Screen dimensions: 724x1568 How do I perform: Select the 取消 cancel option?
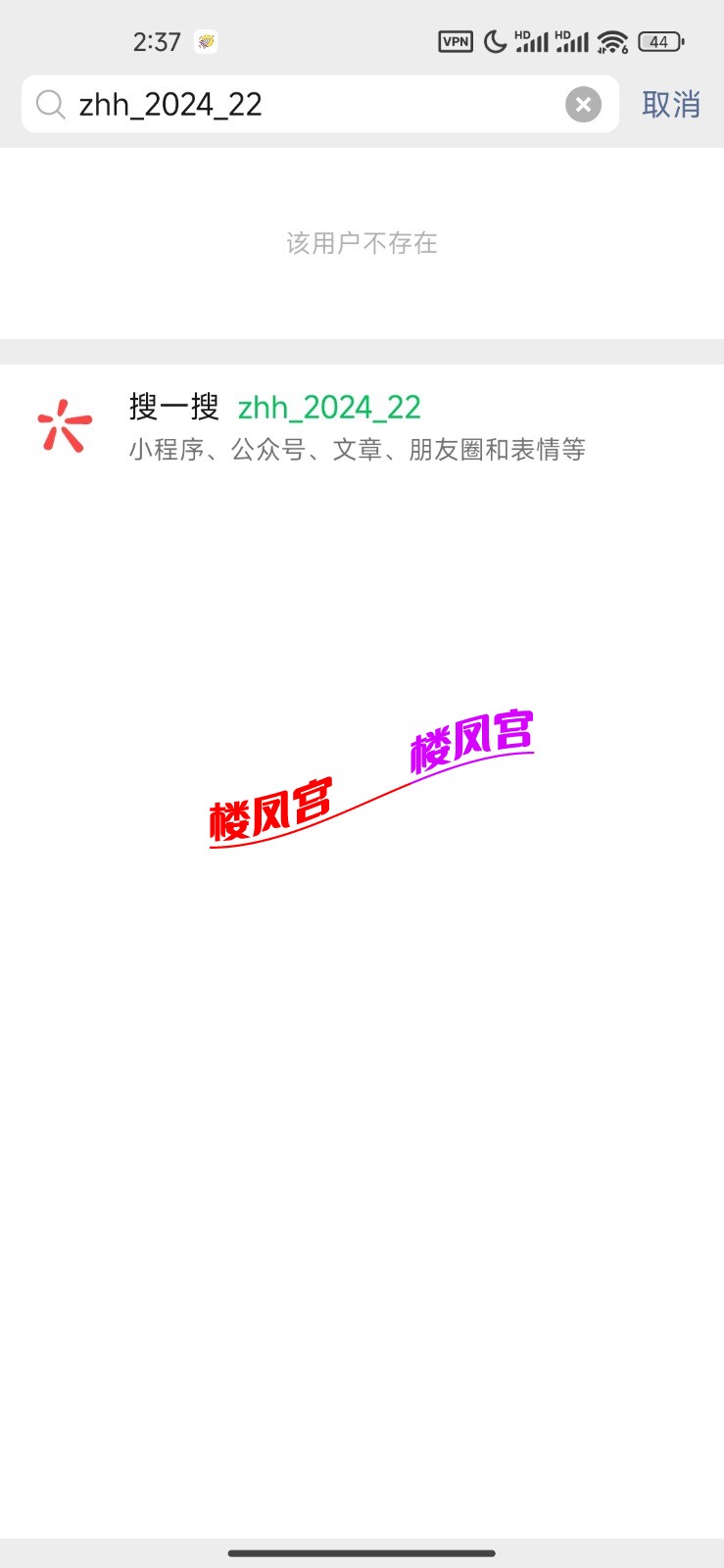[672, 104]
